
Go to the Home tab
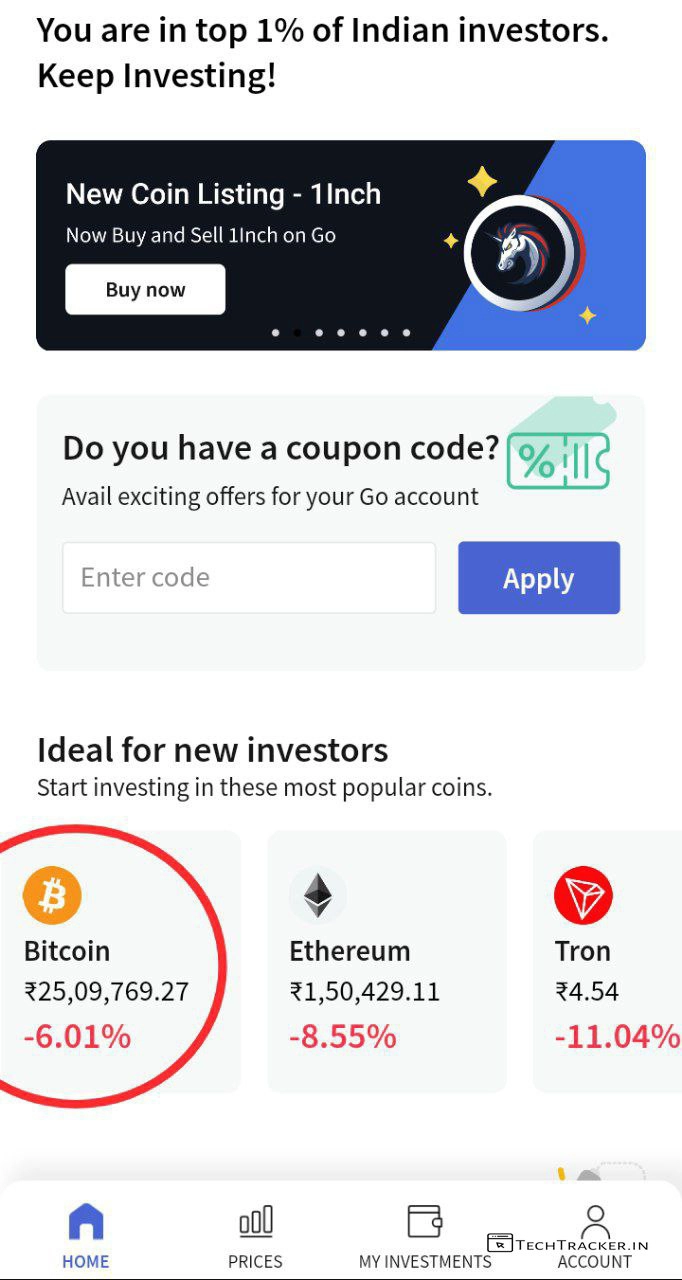click(86, 1236)
